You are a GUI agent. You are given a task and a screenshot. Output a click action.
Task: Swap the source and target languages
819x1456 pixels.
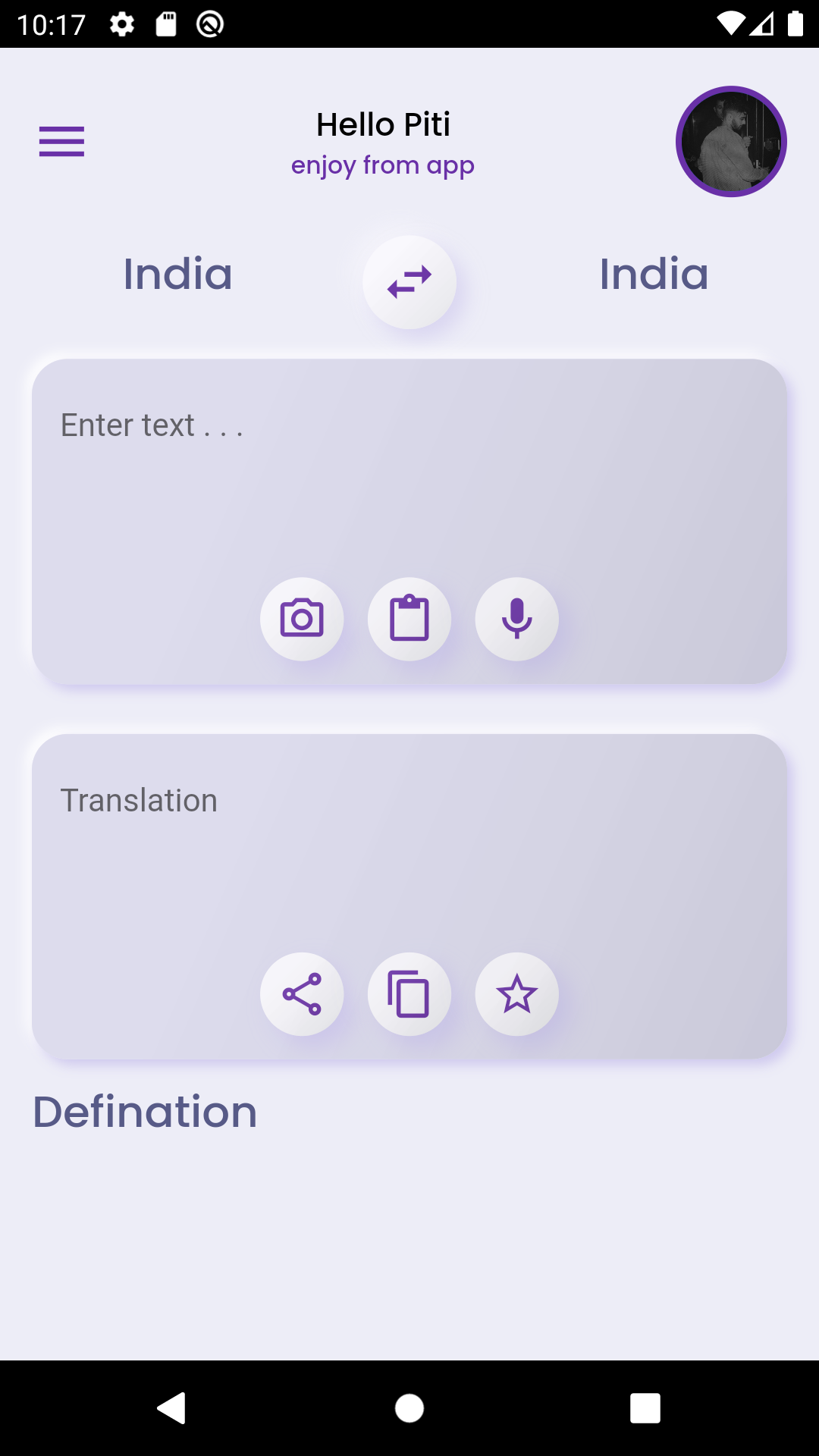point(409,282)
